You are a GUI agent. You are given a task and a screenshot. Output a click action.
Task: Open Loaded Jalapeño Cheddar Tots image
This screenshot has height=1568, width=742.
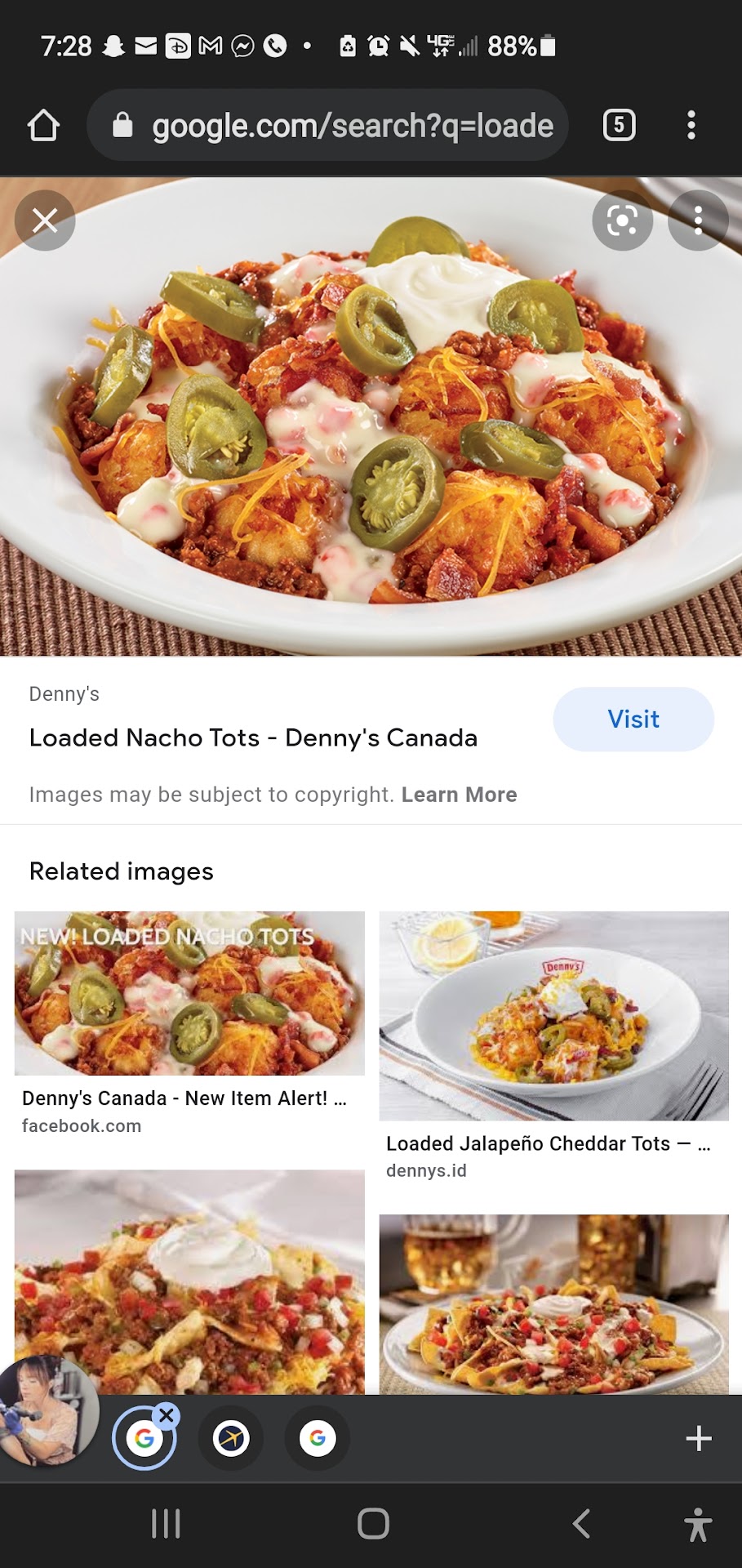pos(553,1016)
